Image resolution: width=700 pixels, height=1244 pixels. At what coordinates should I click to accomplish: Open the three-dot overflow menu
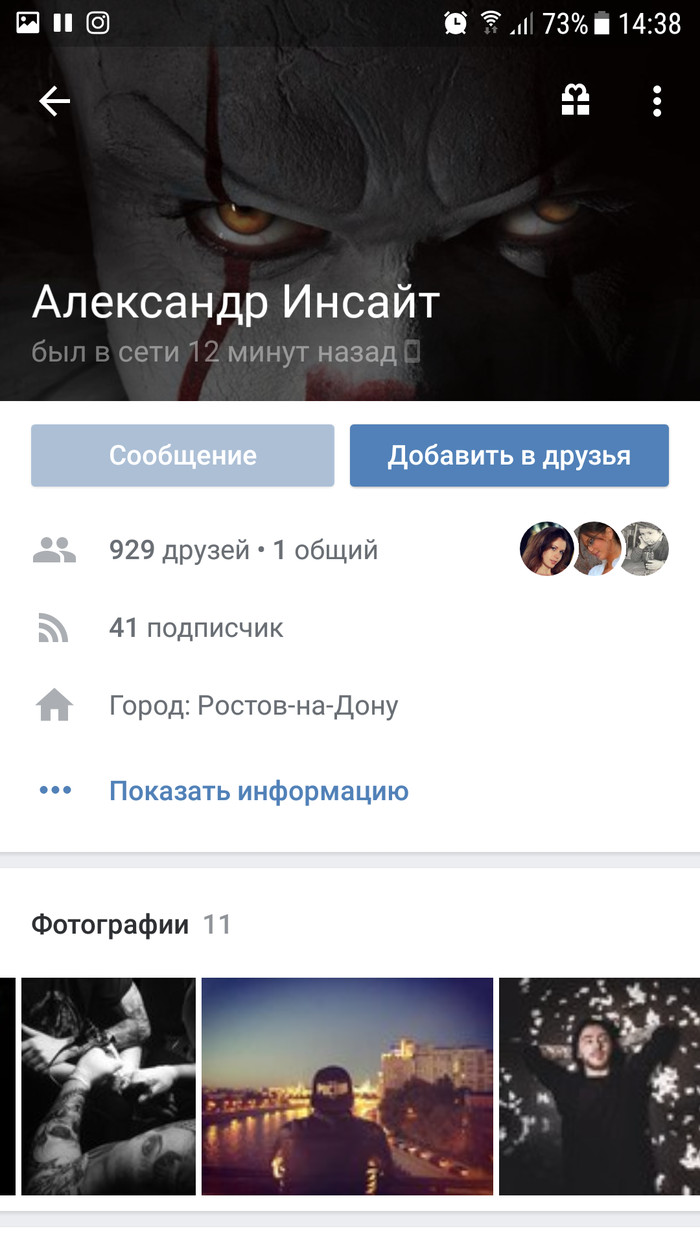click(x=656, y=100)
